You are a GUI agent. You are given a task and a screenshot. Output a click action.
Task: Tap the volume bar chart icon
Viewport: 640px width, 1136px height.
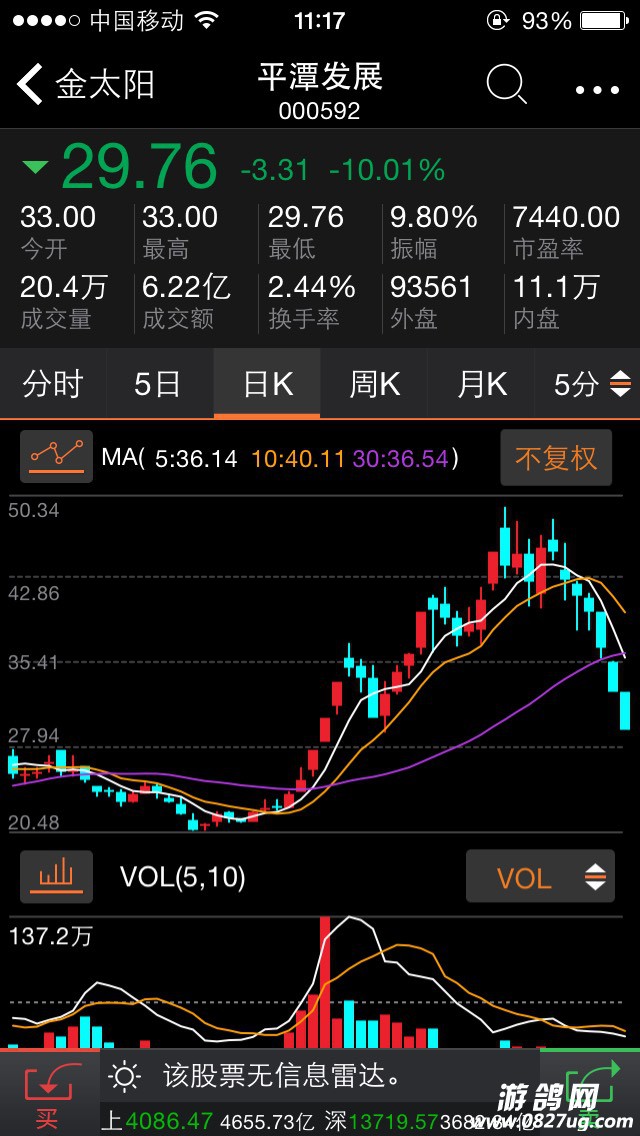[x=56, y=876]
